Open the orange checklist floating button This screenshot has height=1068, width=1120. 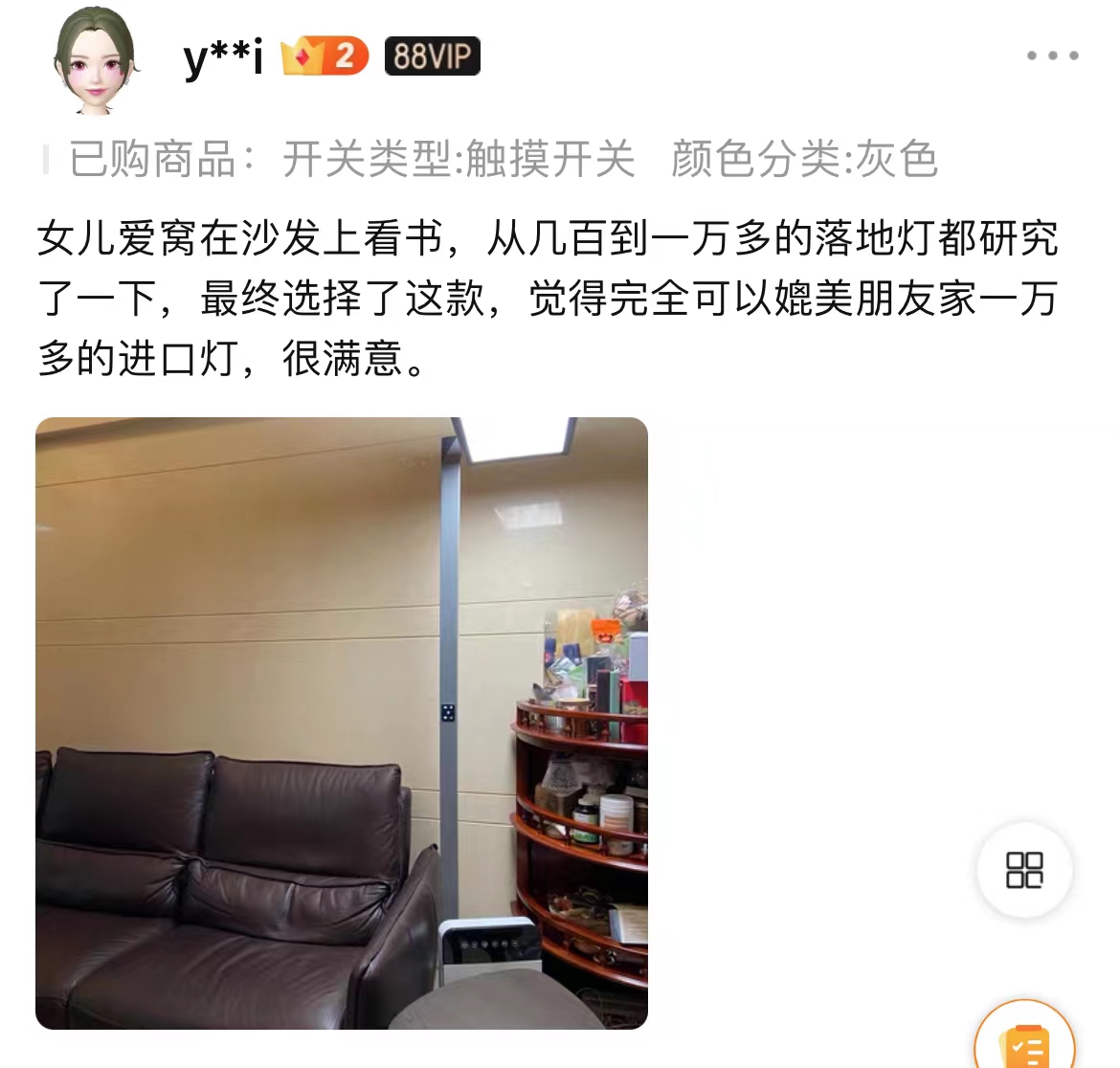pos(1025,1041)
